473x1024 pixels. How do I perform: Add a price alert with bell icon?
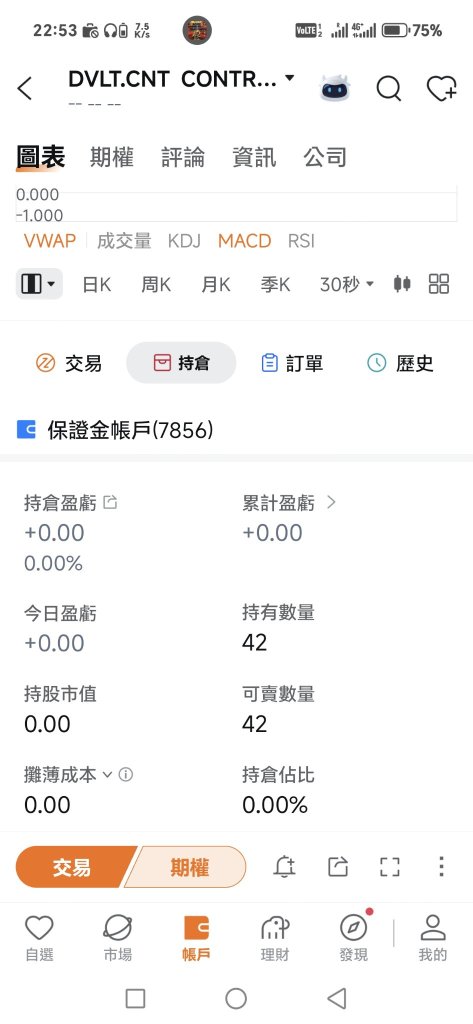point(284,867)
